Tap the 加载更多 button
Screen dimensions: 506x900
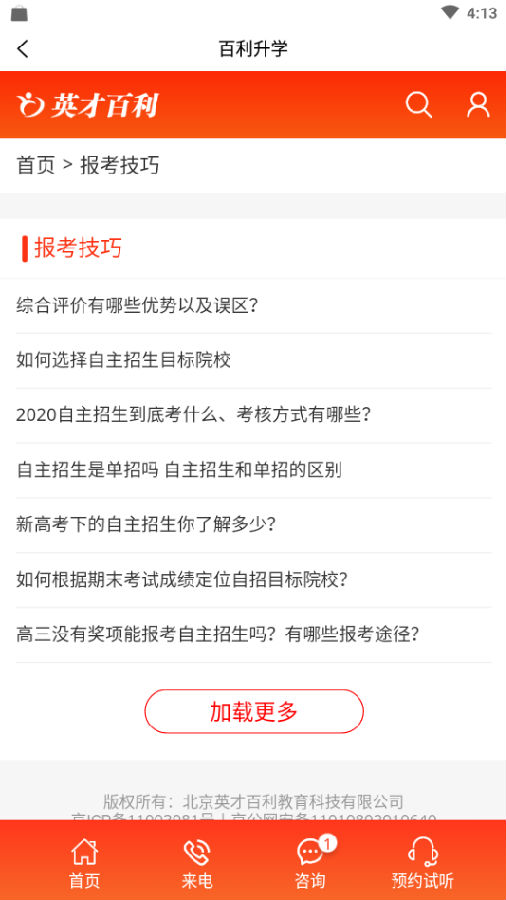[x=254, y=711]
